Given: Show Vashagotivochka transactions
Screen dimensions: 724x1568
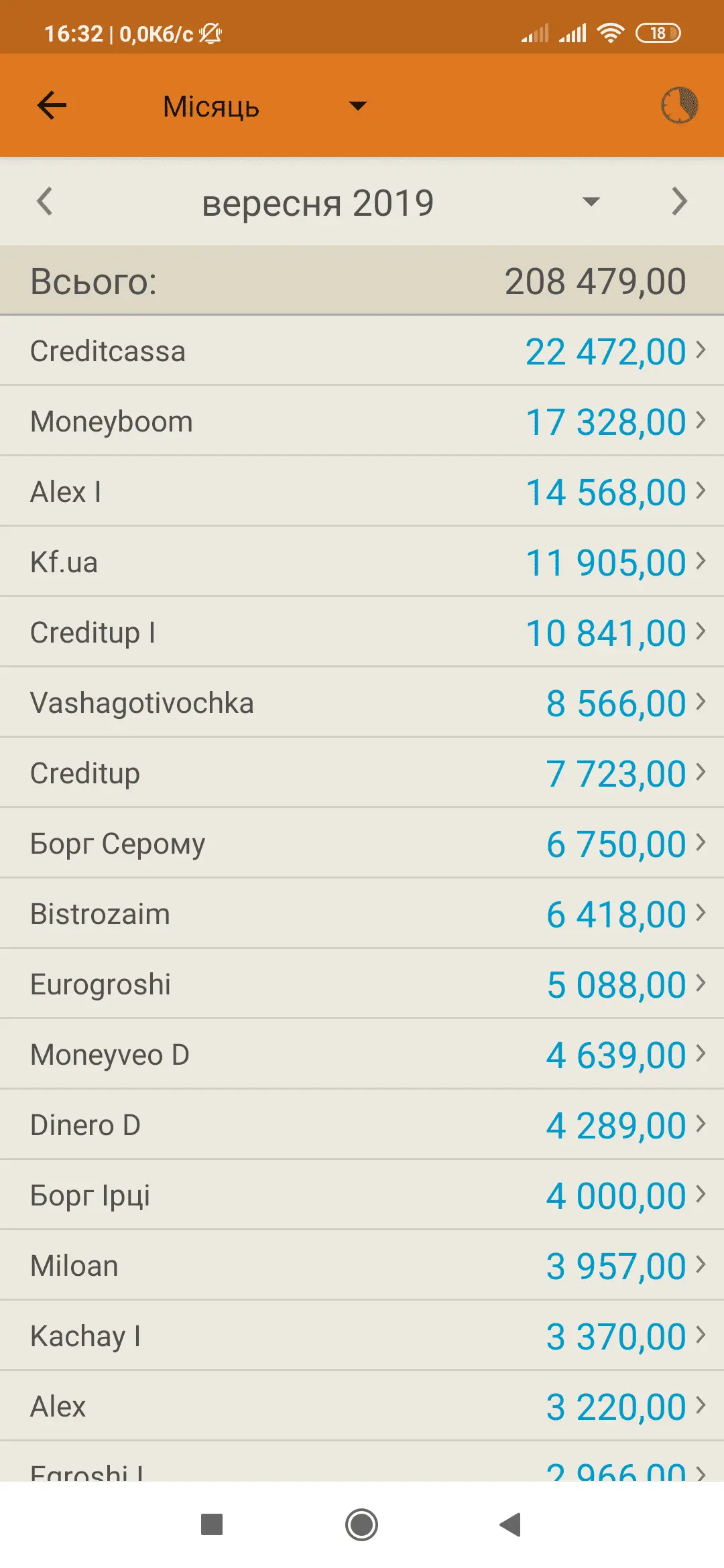Looking at the screenshot, I should tap(362, 703).
